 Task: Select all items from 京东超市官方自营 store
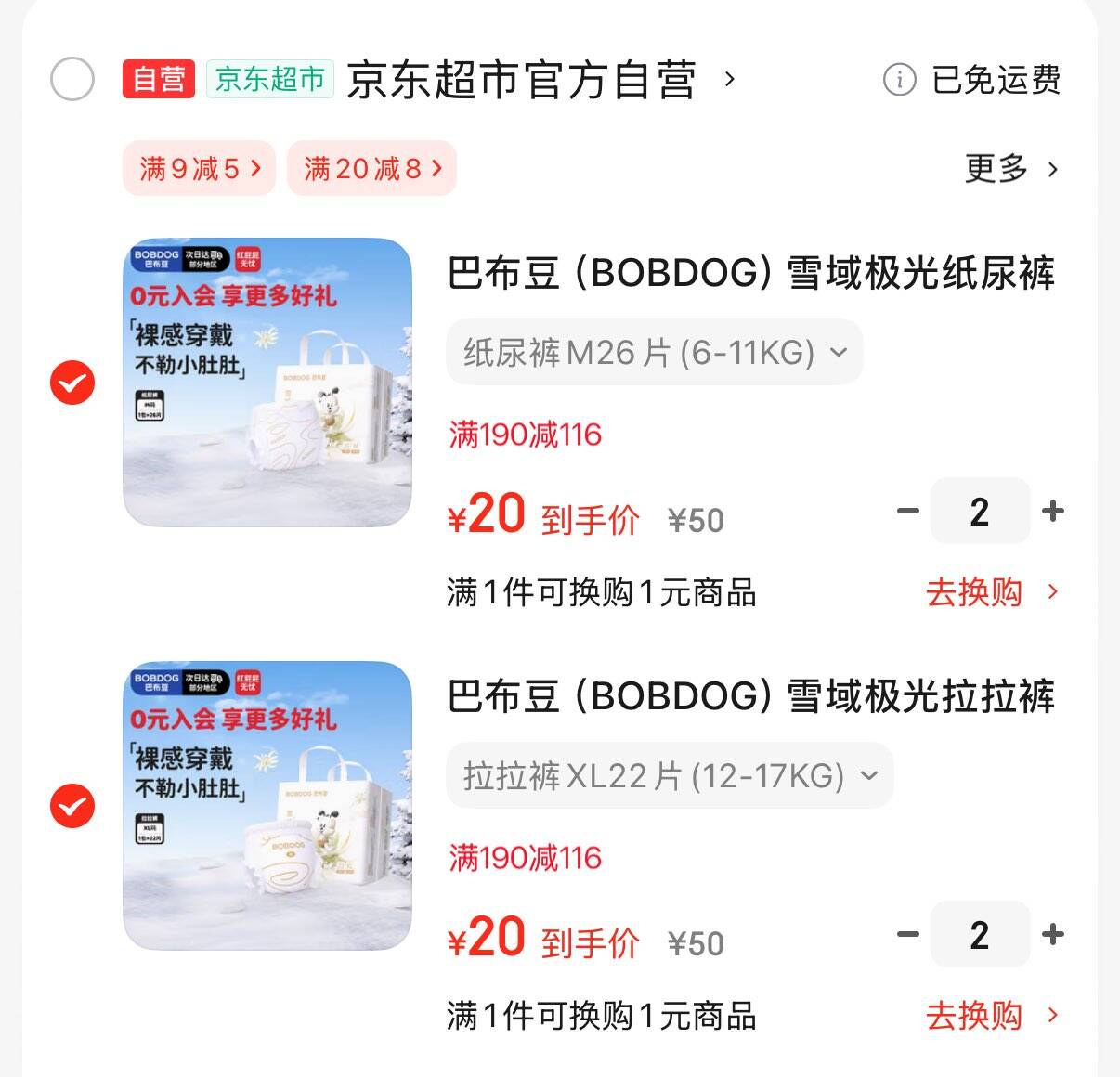click(72, 79)
